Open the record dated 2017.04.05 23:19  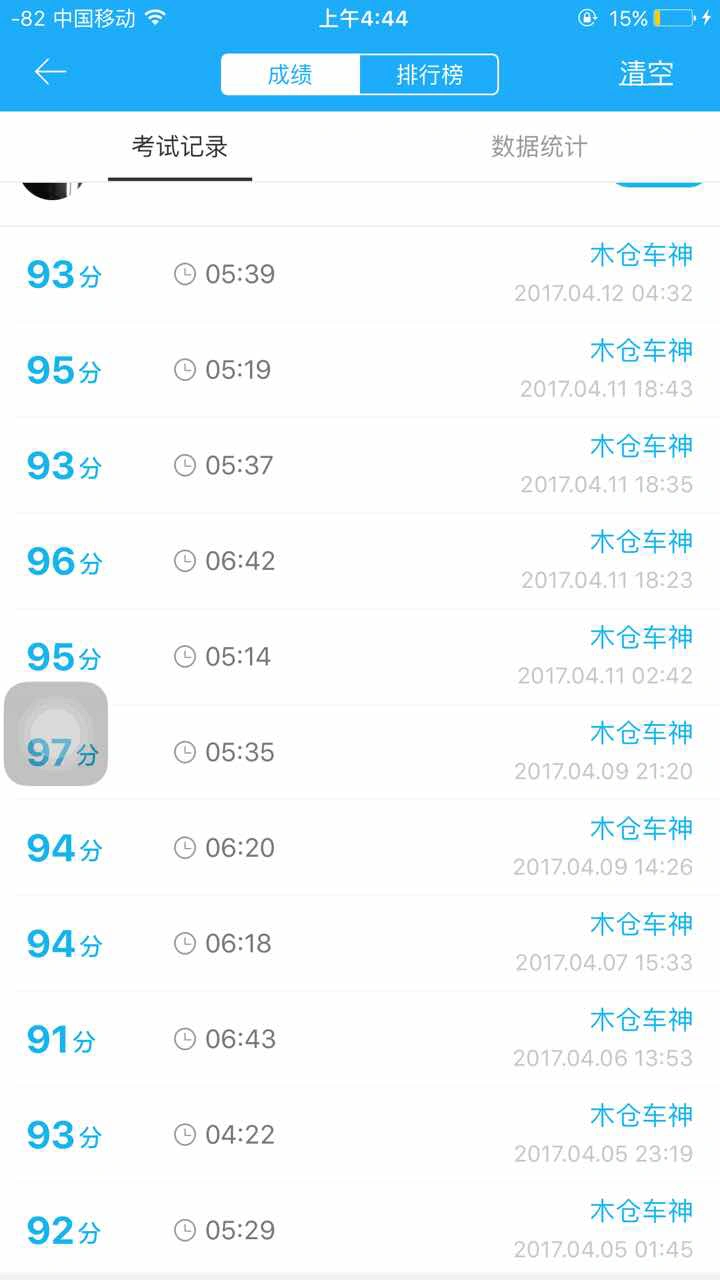click(x=360, y=1135)
